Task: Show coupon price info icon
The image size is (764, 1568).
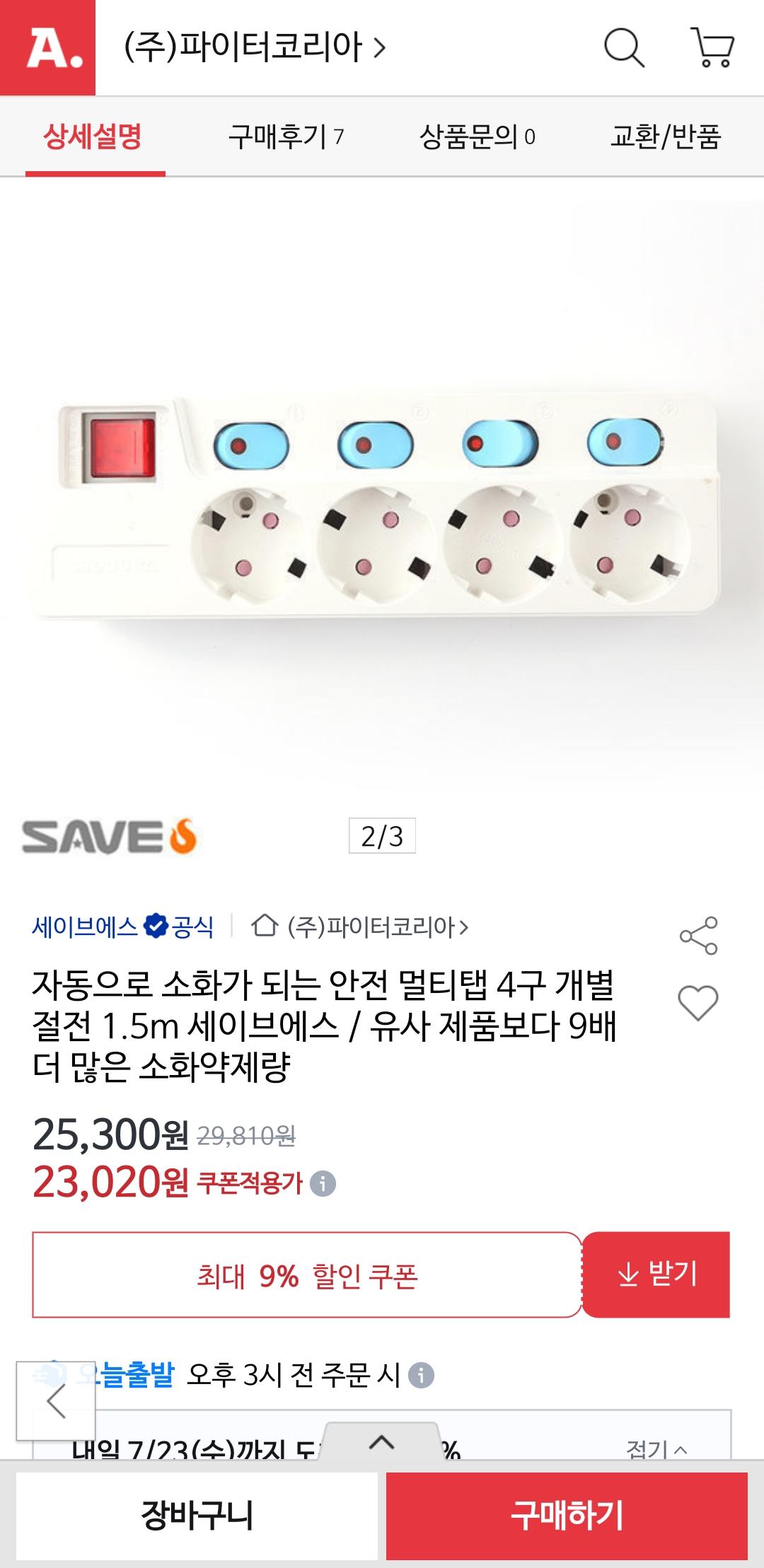Action: click(x=323, y=1183)
